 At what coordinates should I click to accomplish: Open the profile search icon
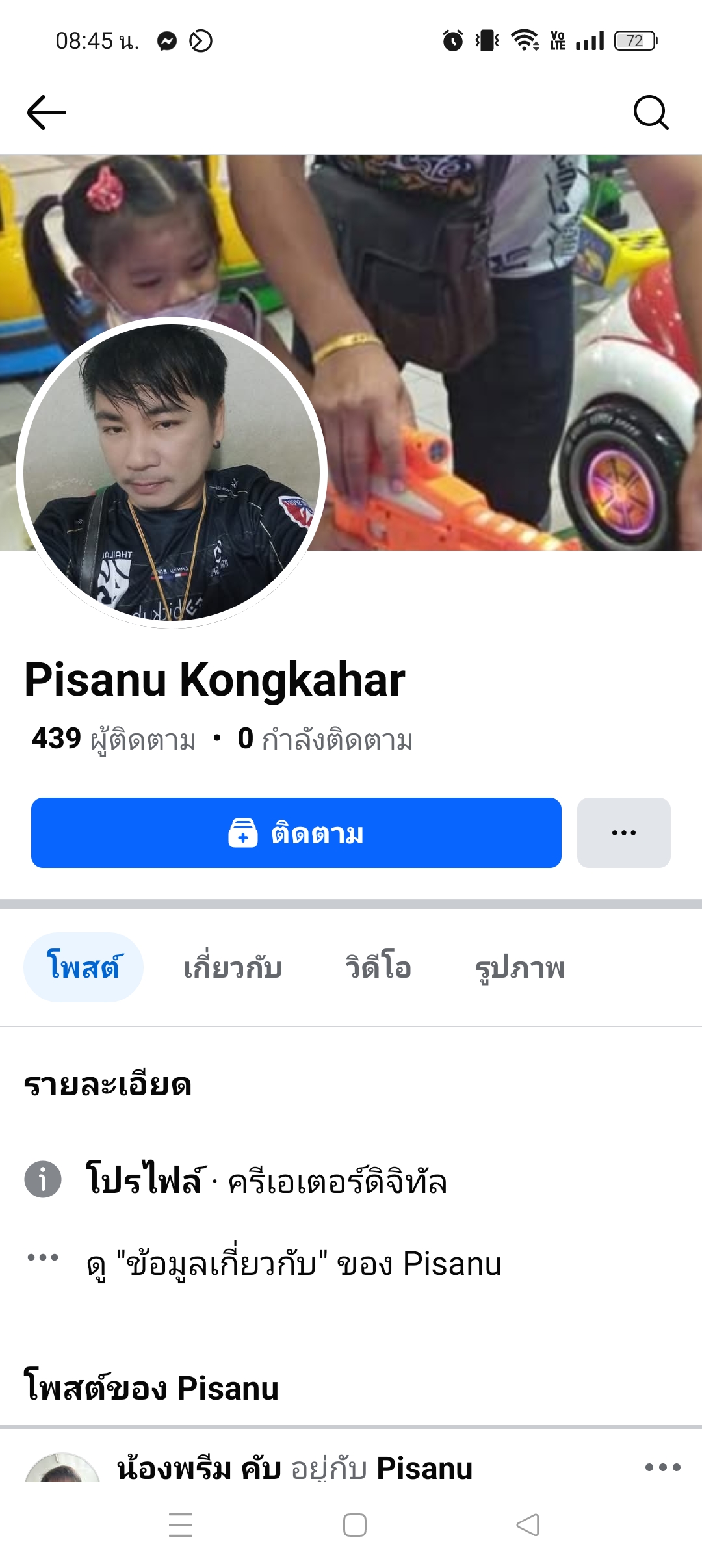coord(651,112)
